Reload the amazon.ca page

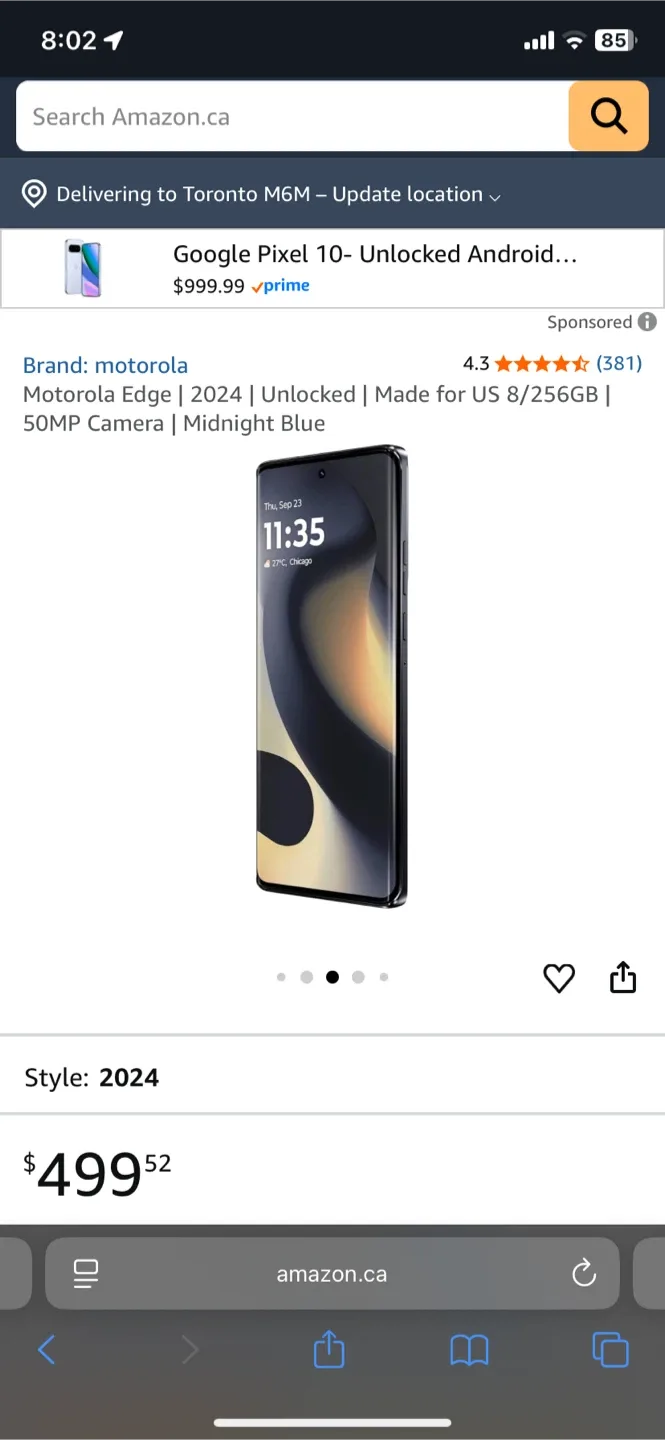point(583,1273)
